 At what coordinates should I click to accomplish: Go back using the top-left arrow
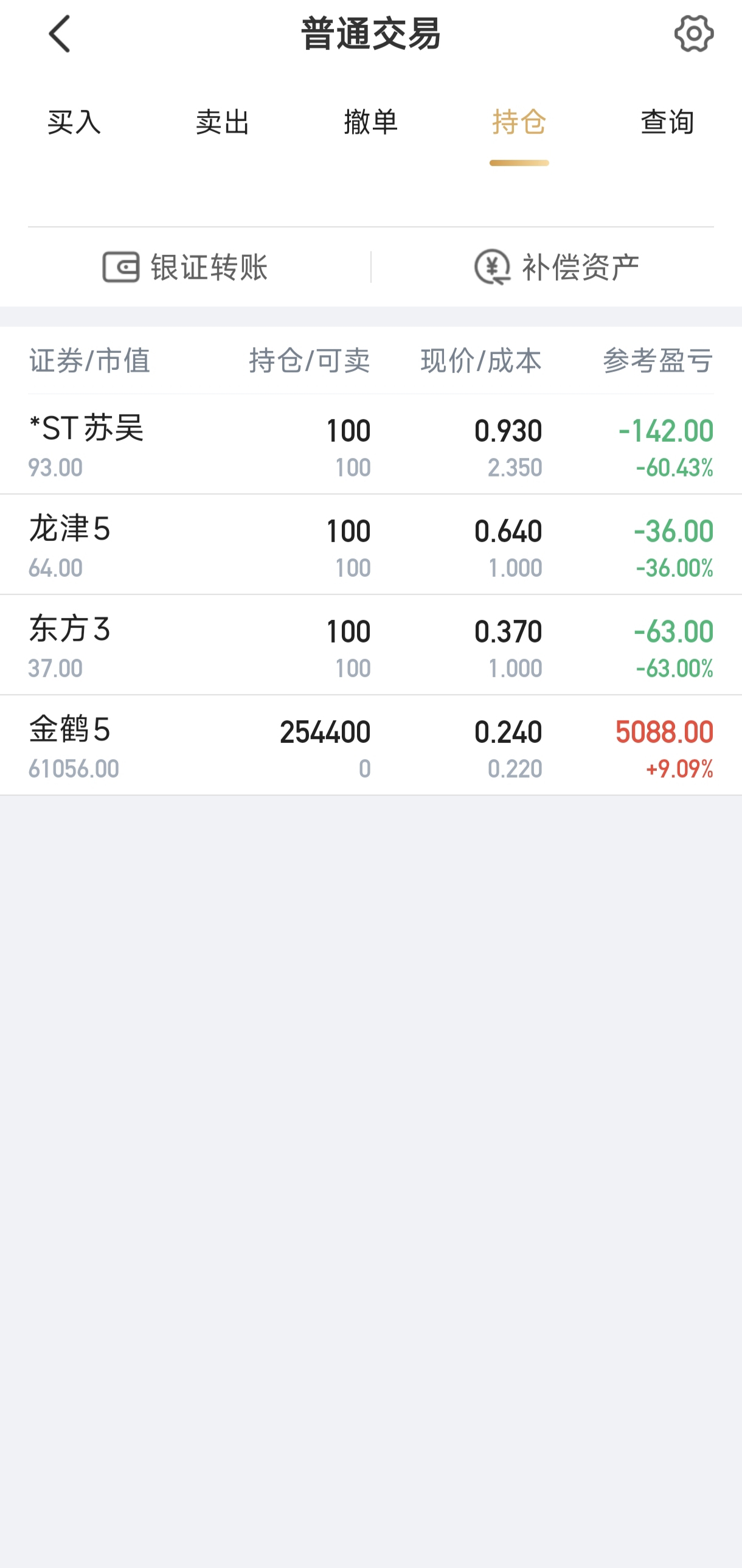coord(60,34)
